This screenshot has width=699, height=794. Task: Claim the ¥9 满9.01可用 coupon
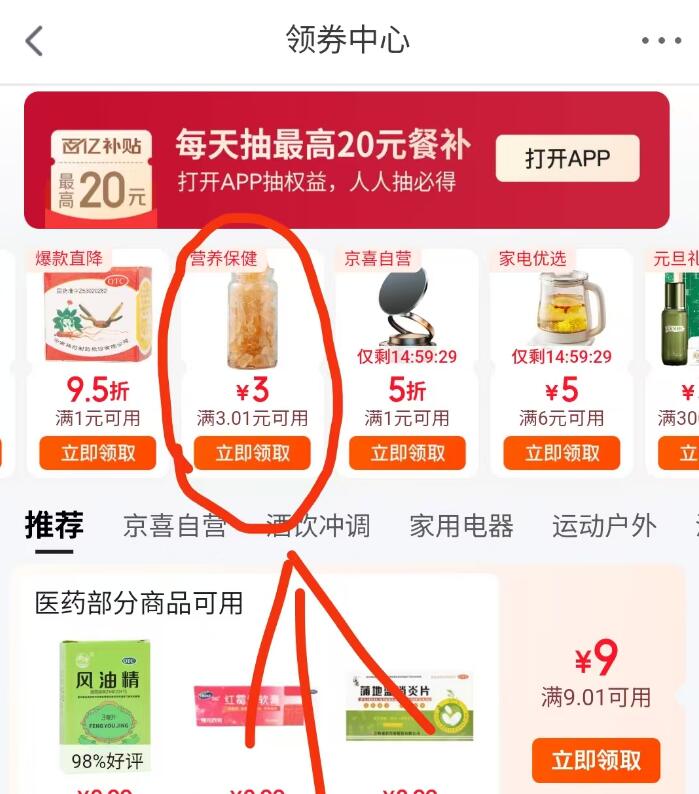[x=596, y=760]
